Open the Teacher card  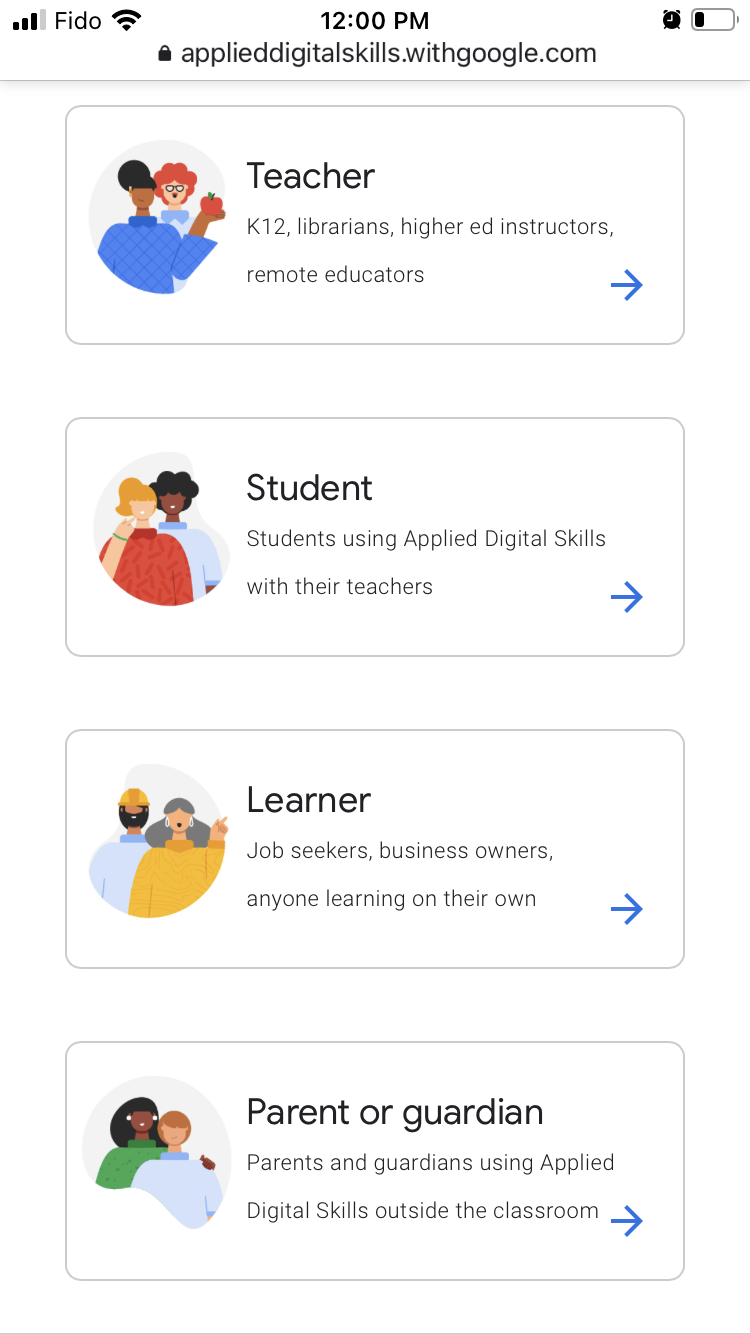375,225
